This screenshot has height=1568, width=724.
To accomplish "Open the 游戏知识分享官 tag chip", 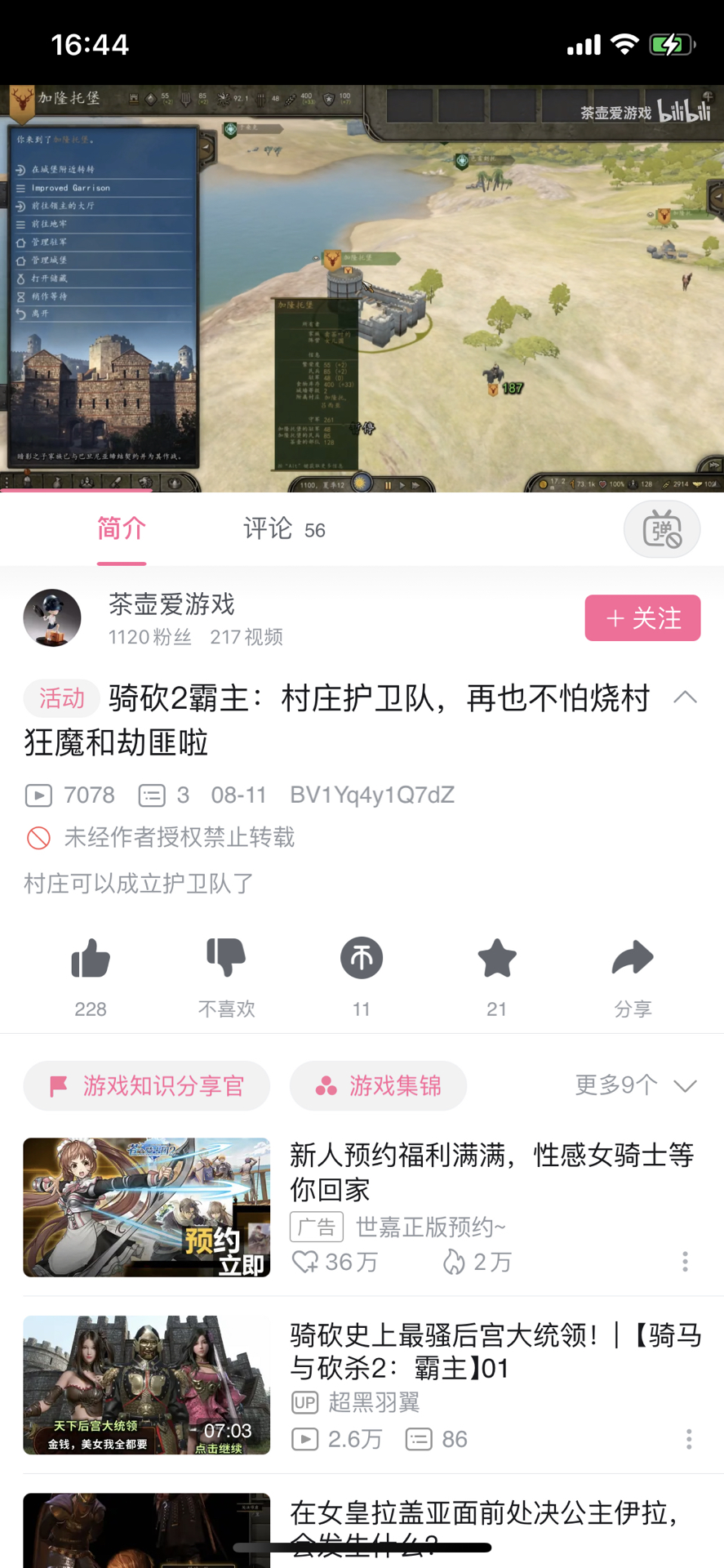I will 147,1086.
